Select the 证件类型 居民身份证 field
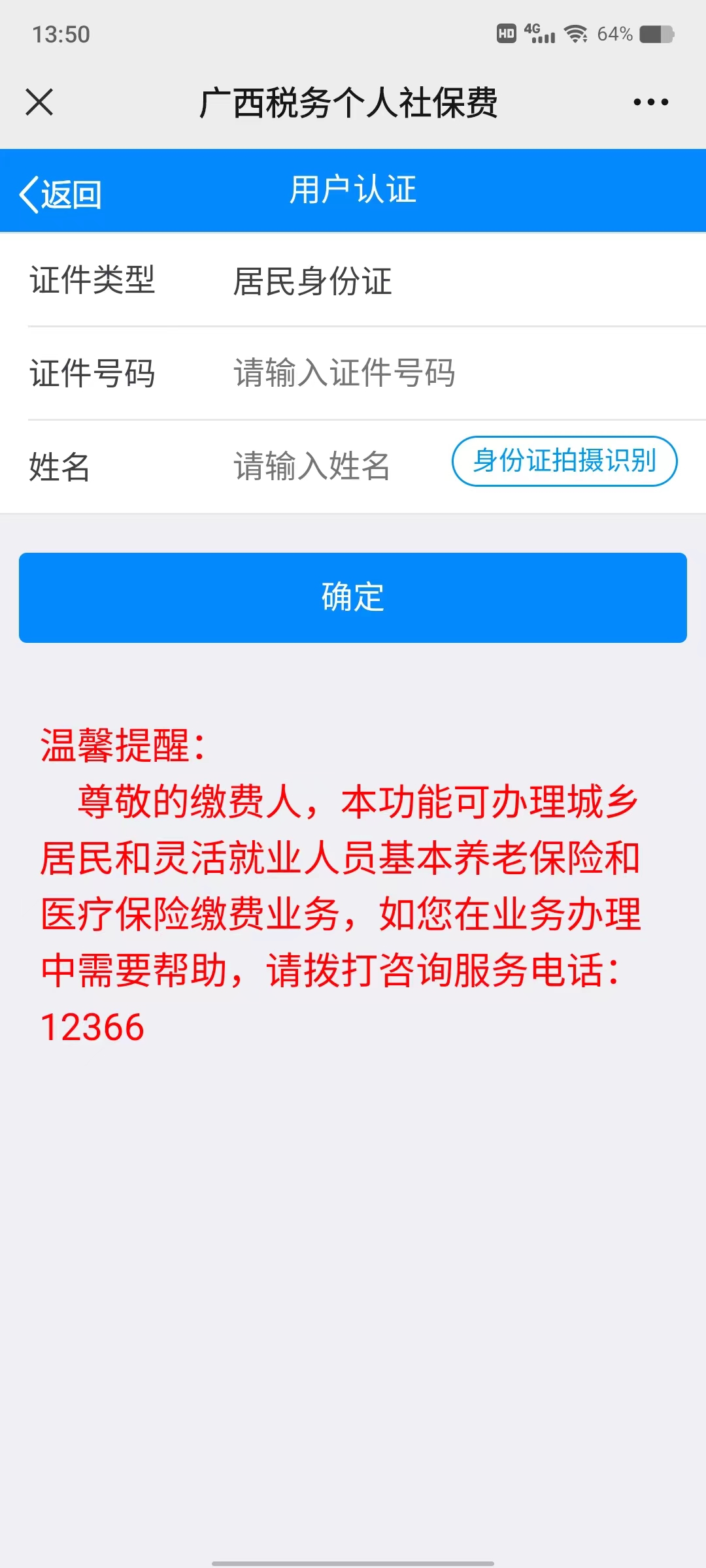 point(312,281)
